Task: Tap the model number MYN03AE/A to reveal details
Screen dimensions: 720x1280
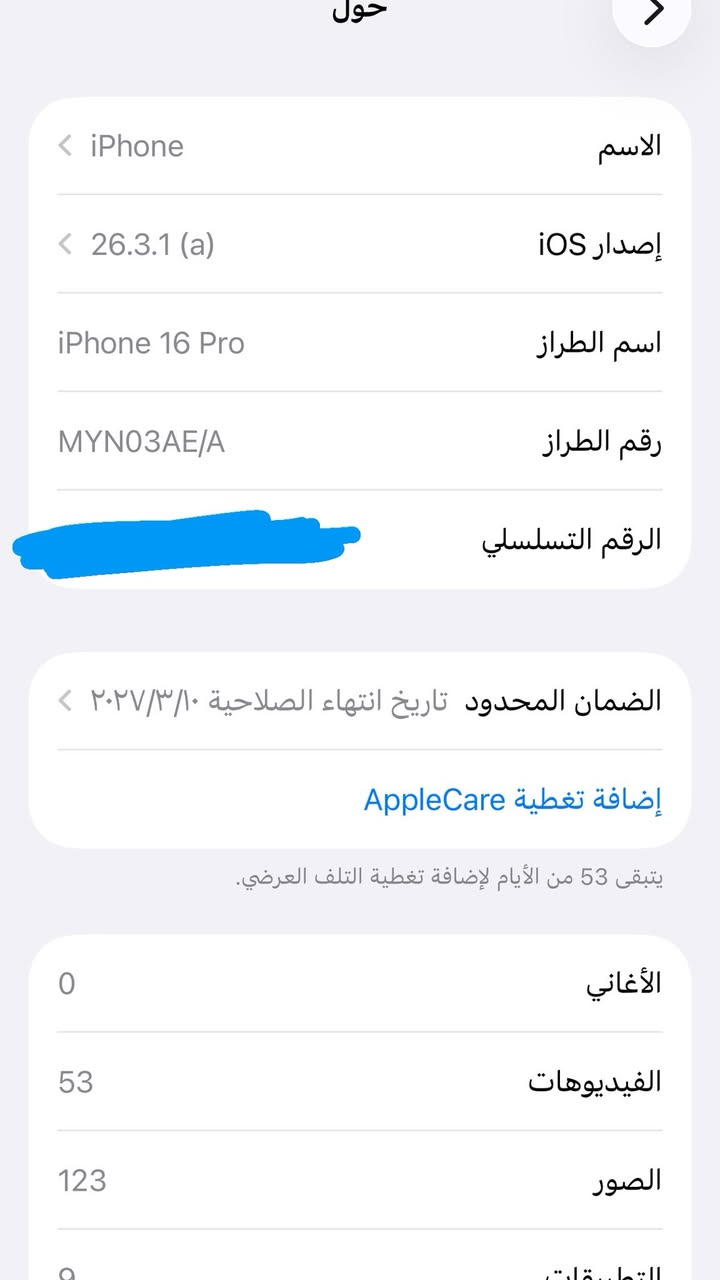Action: point(360,441)
